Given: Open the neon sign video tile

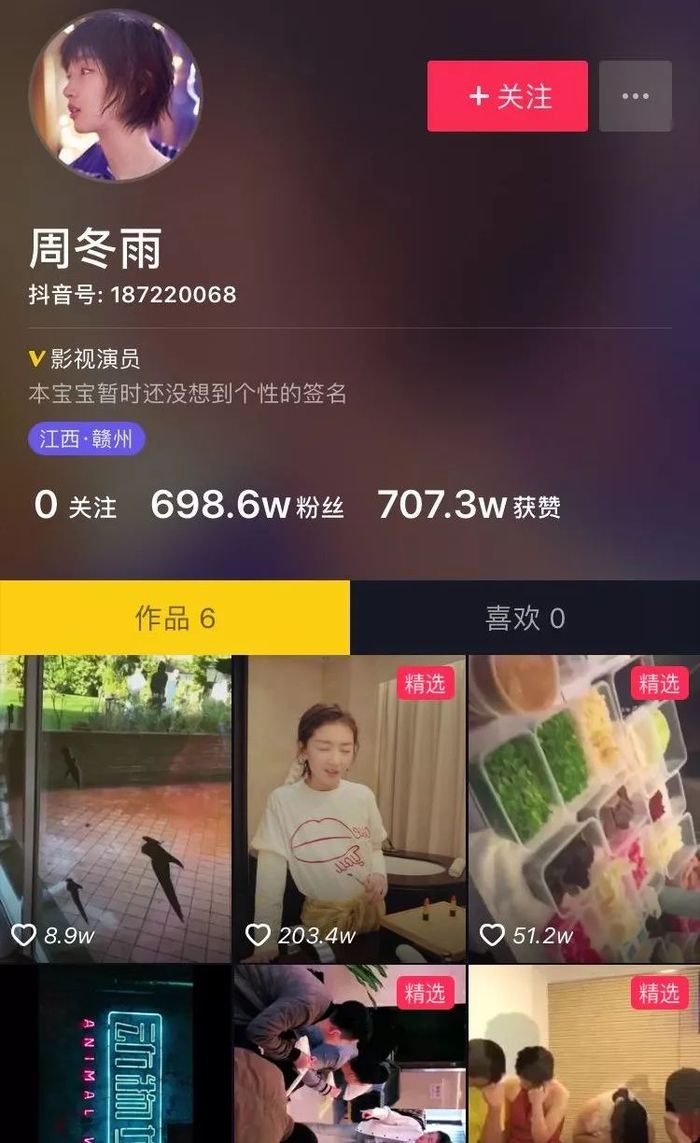Looking at the screenshot, I should [116, 1055].
